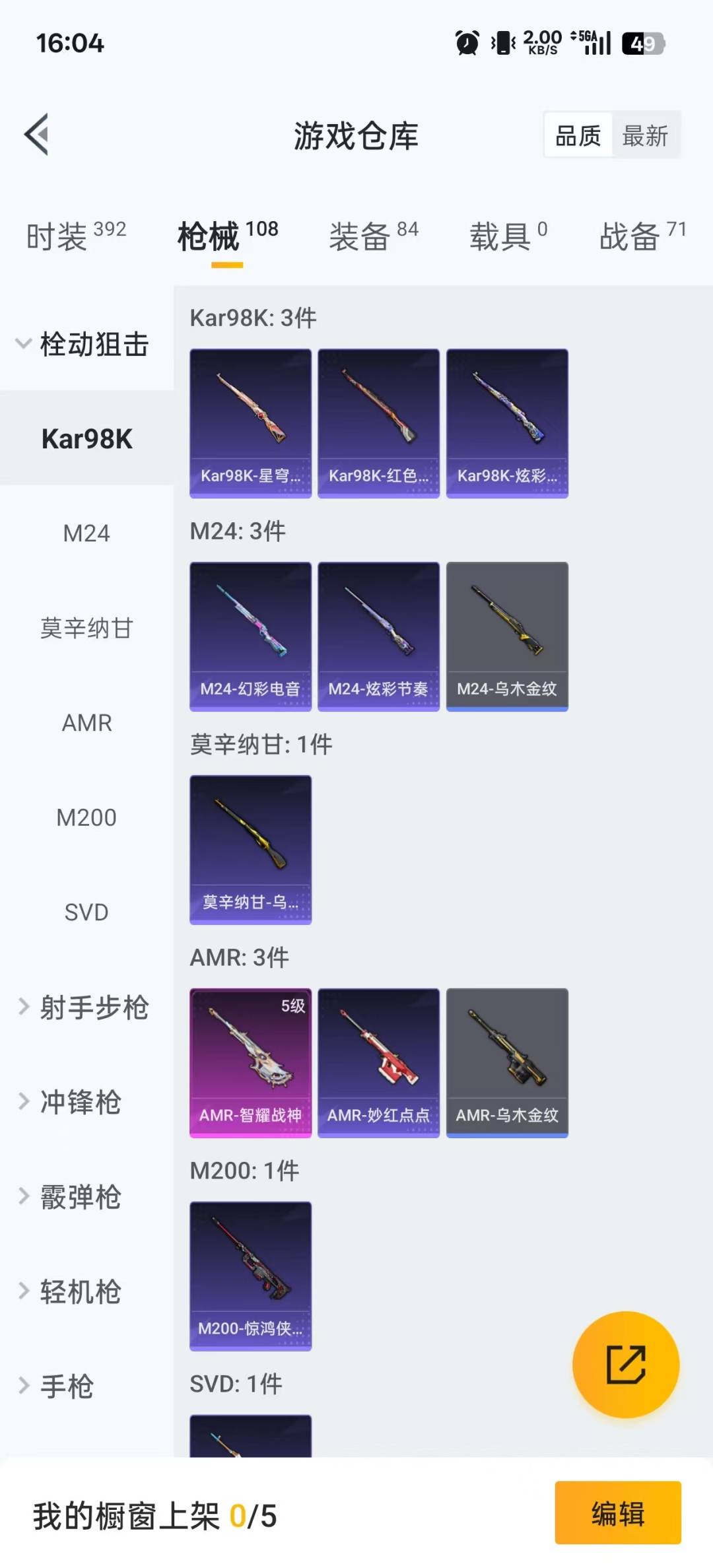
Task: Tap the yellow floating share button
Action: pos(625,1365)
